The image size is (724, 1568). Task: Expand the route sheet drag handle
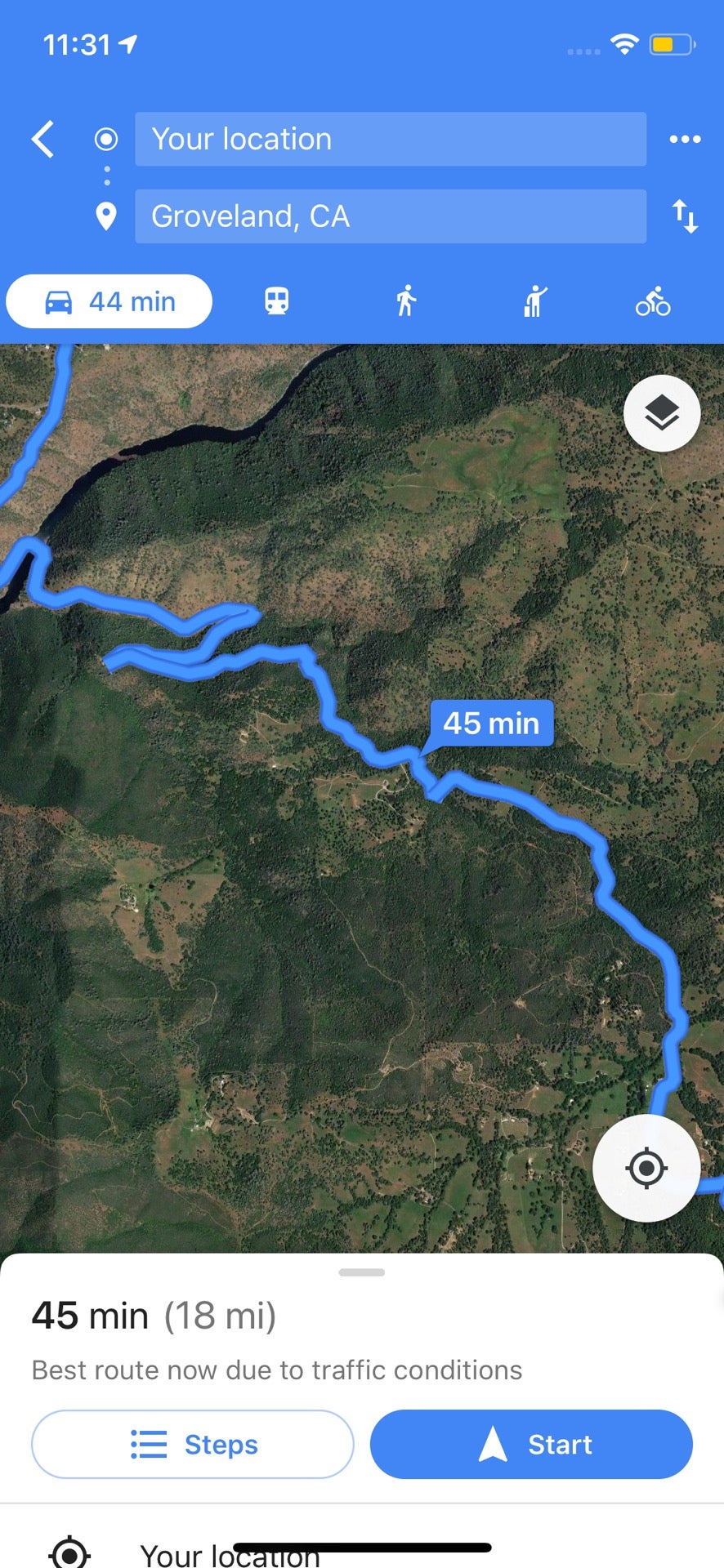(362, 1272)
